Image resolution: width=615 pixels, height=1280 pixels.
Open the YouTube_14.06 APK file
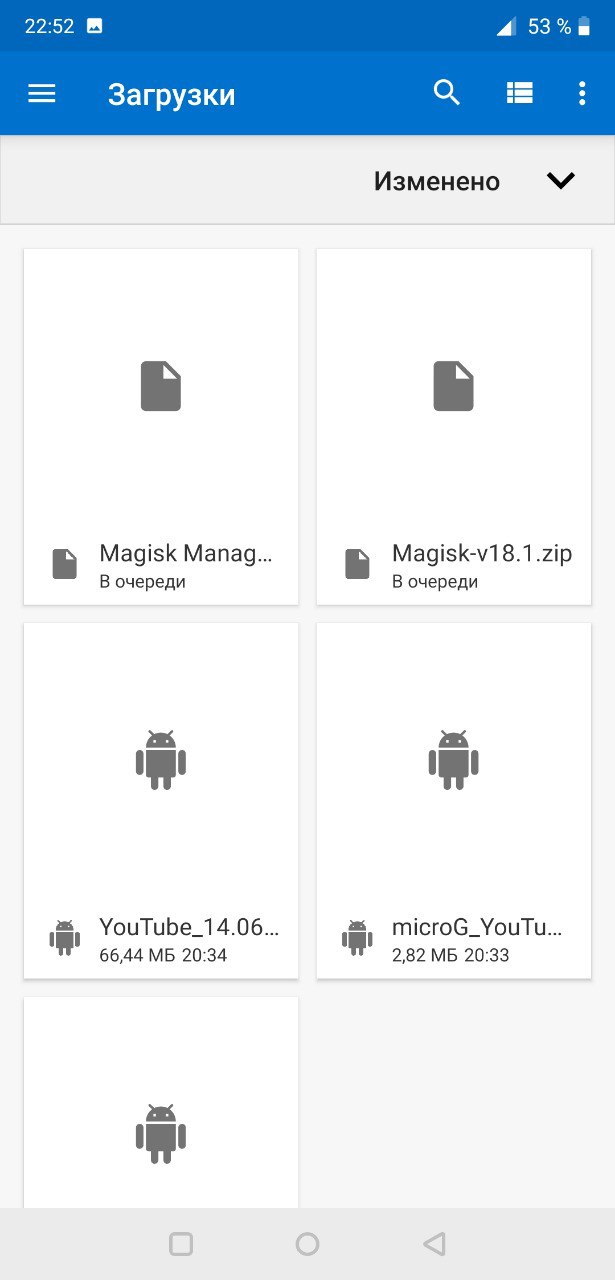click(161, 801)
